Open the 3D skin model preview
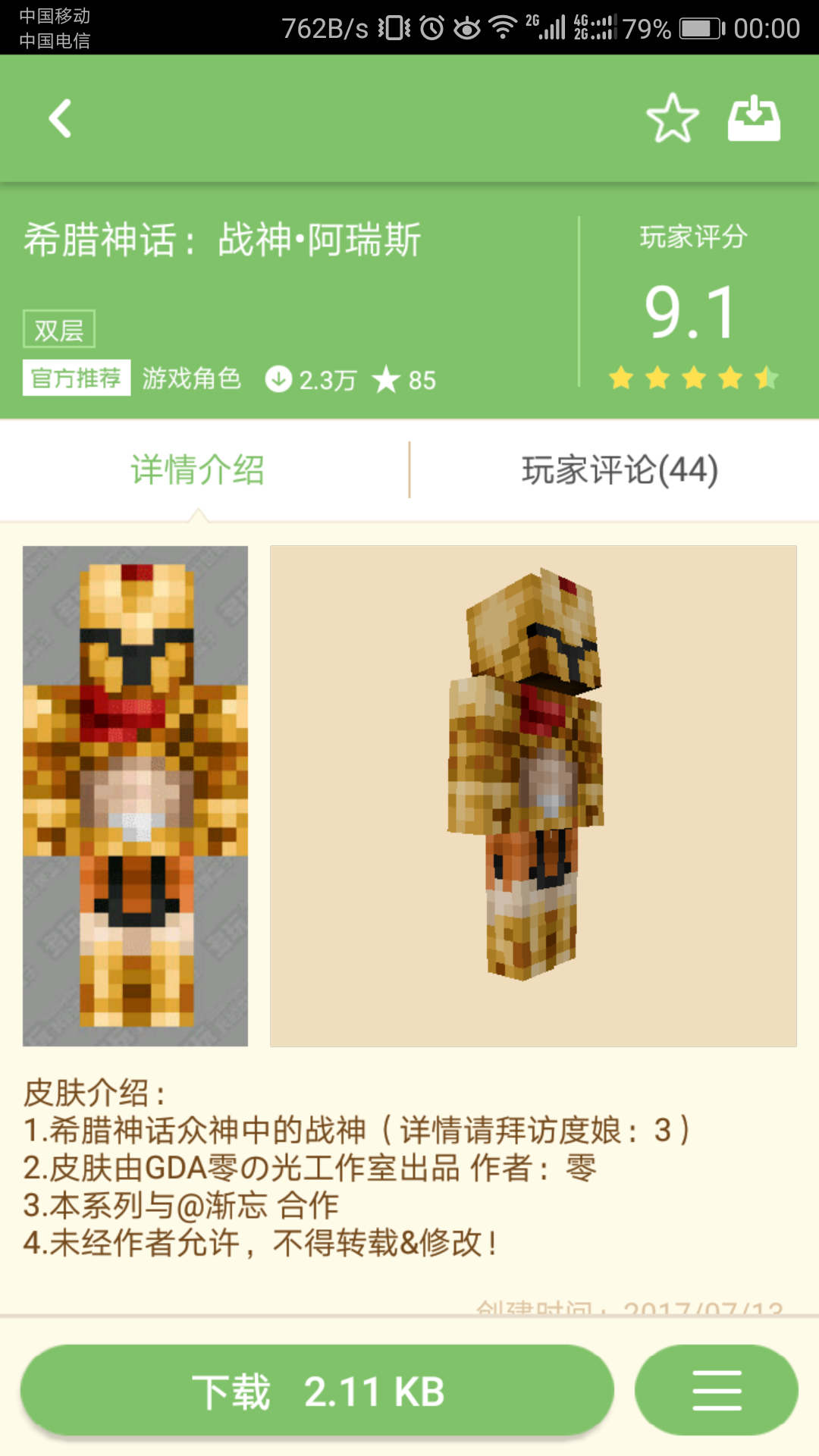The width and height of the screenshot is (819, 1456). (x=533, y=795)
